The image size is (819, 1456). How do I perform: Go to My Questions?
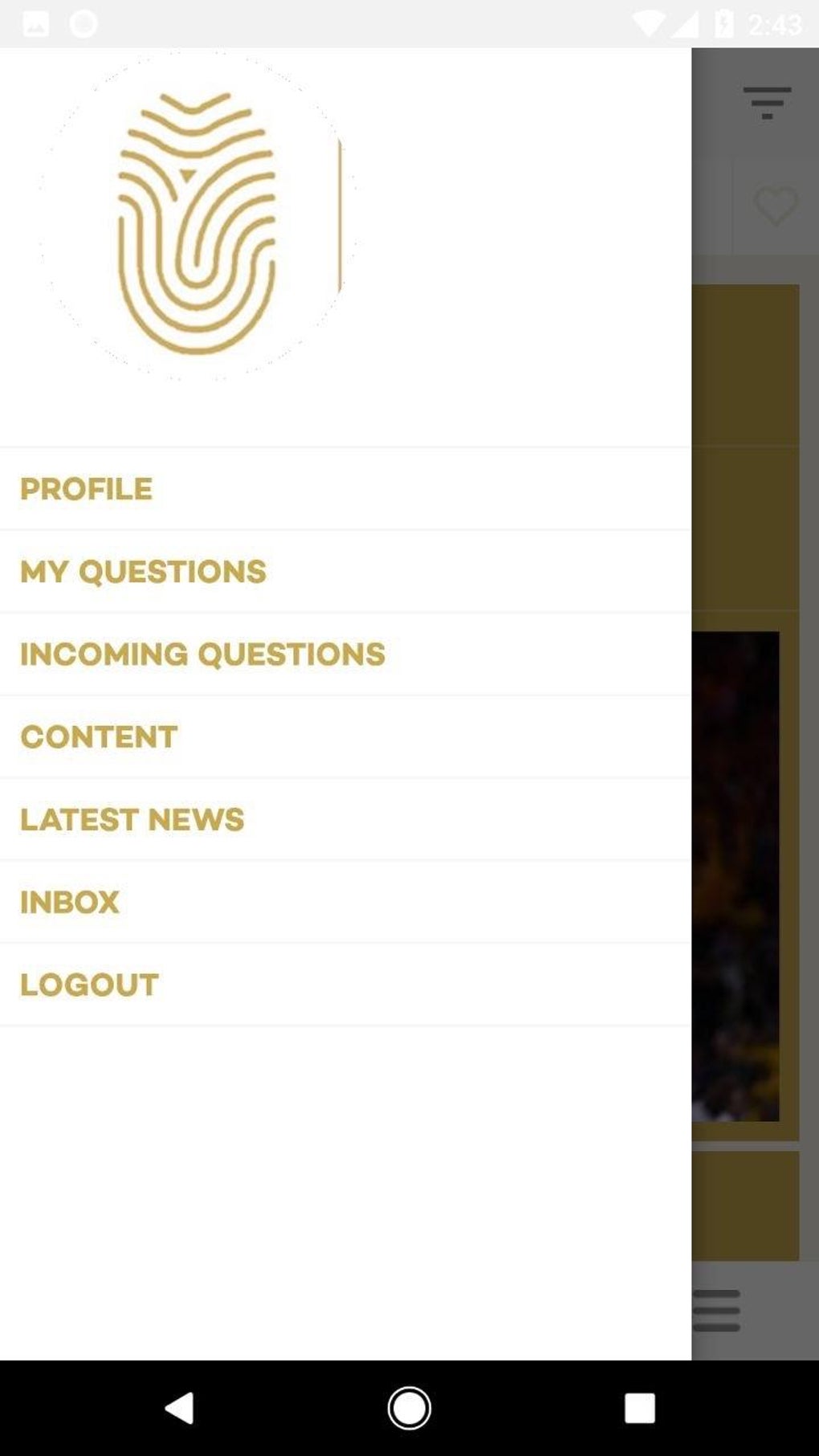pos(143,572)
